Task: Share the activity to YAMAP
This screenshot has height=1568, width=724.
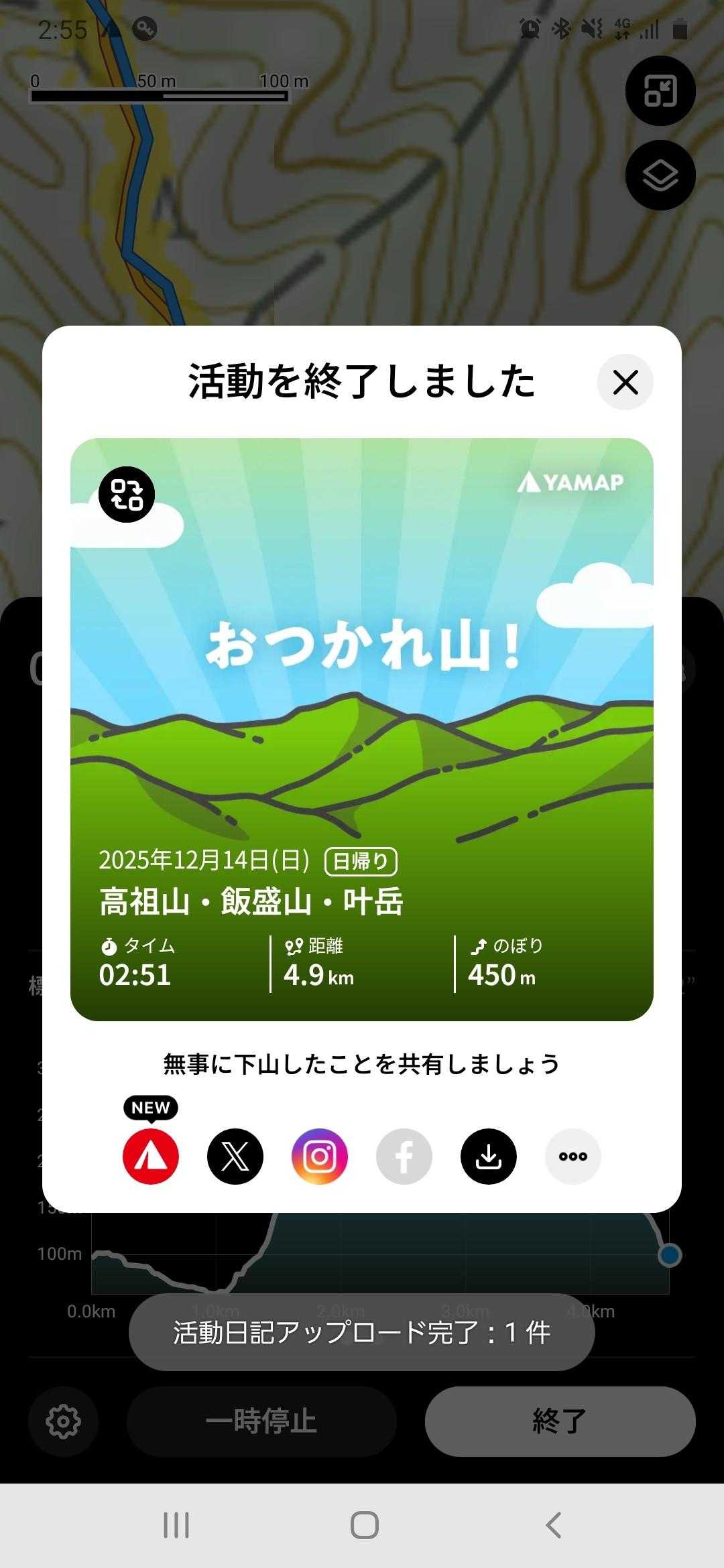Action: 151,1156
